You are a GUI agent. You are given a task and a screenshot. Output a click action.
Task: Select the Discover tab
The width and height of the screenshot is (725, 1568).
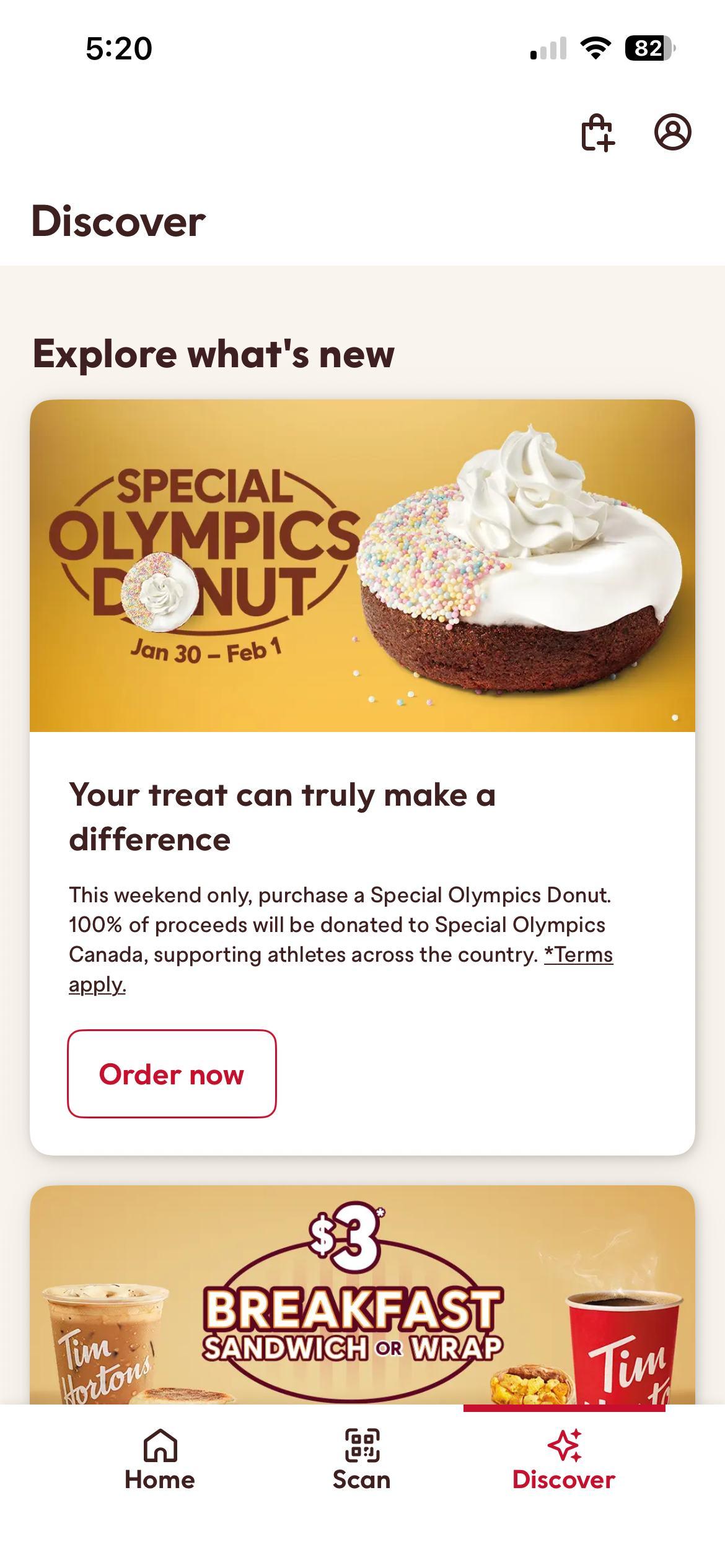pyautogui.click(x=564, y=1460)
